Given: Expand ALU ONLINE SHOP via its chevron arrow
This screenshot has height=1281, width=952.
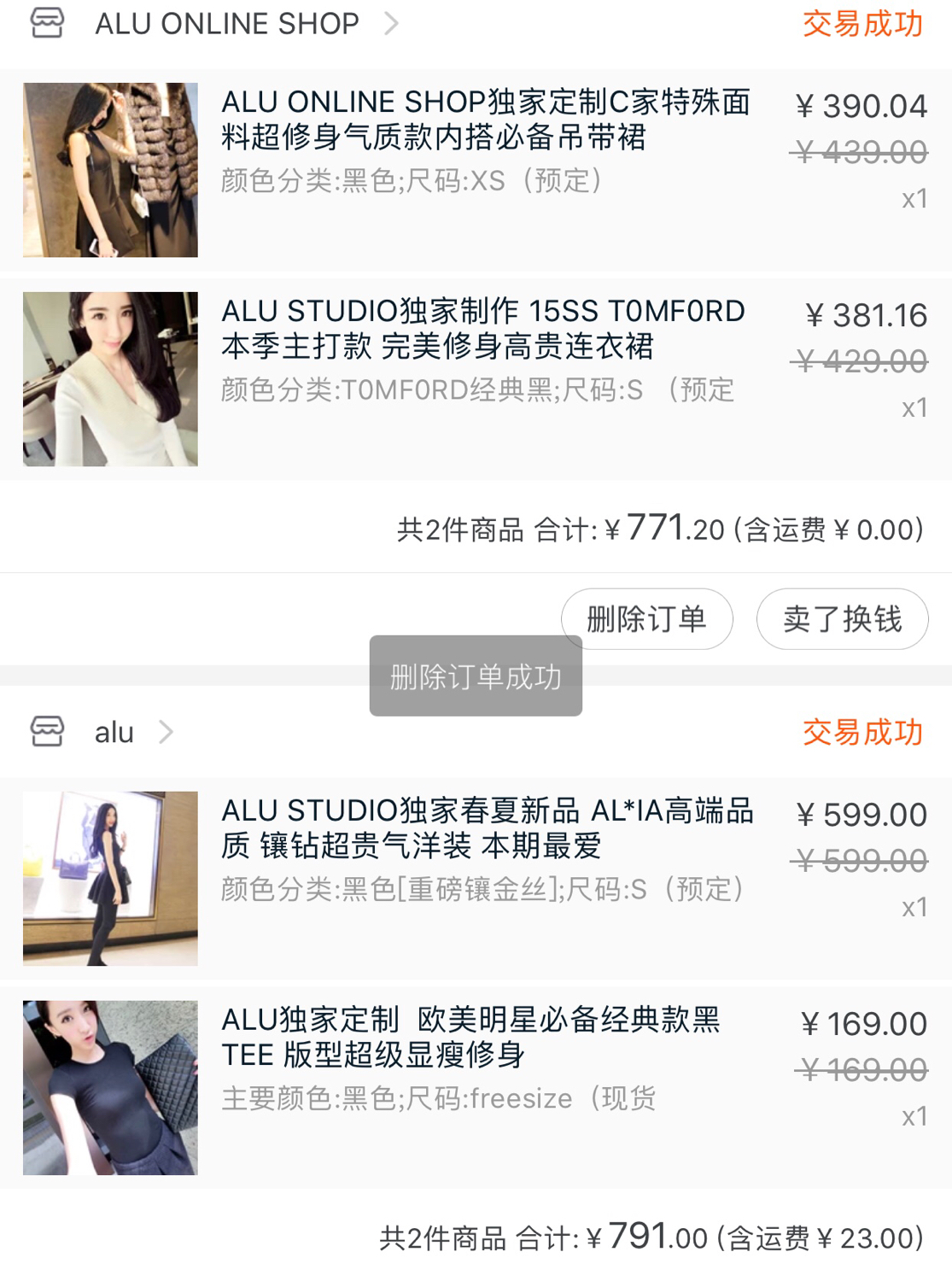Looking at the screenshot, I should pos(392,23).
